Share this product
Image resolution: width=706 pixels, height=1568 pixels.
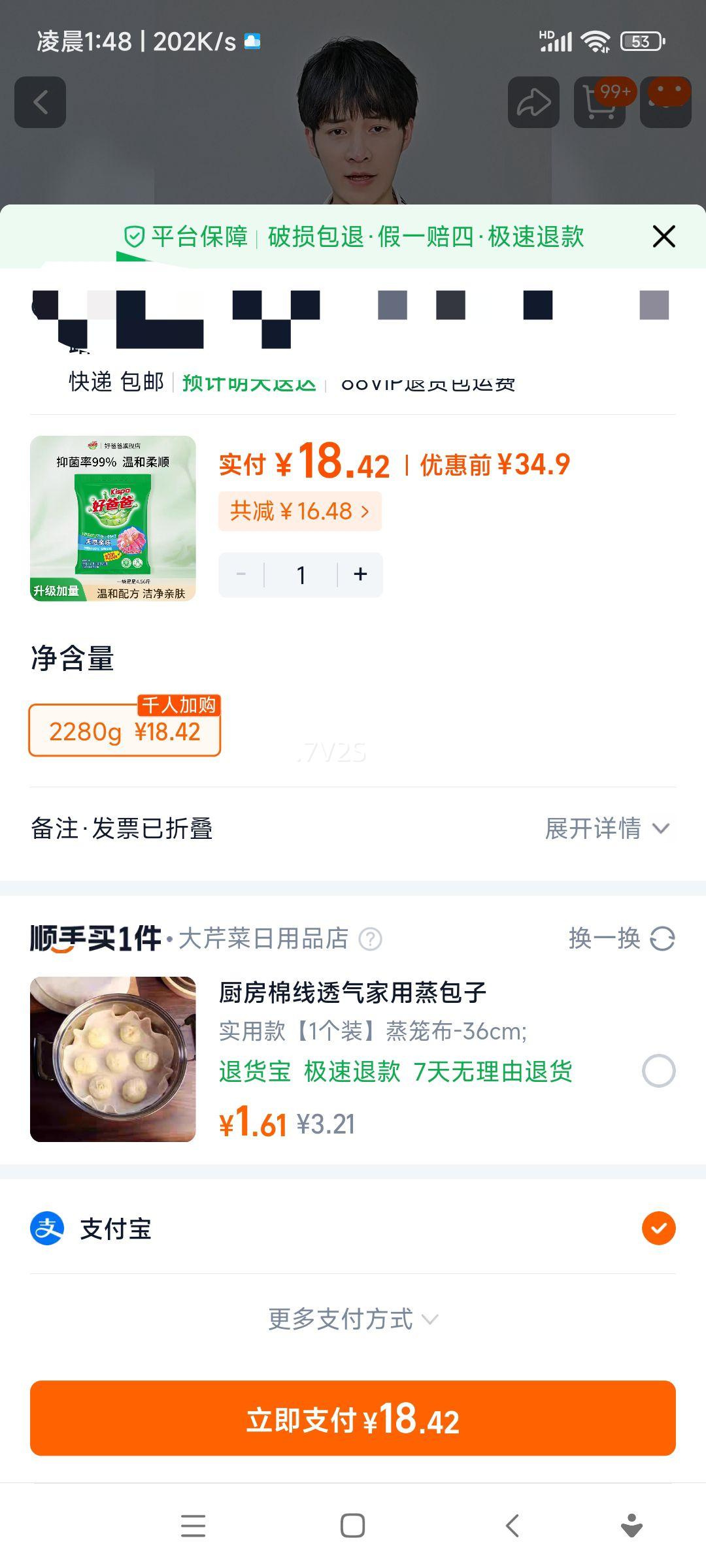click(x=533, y=102)
